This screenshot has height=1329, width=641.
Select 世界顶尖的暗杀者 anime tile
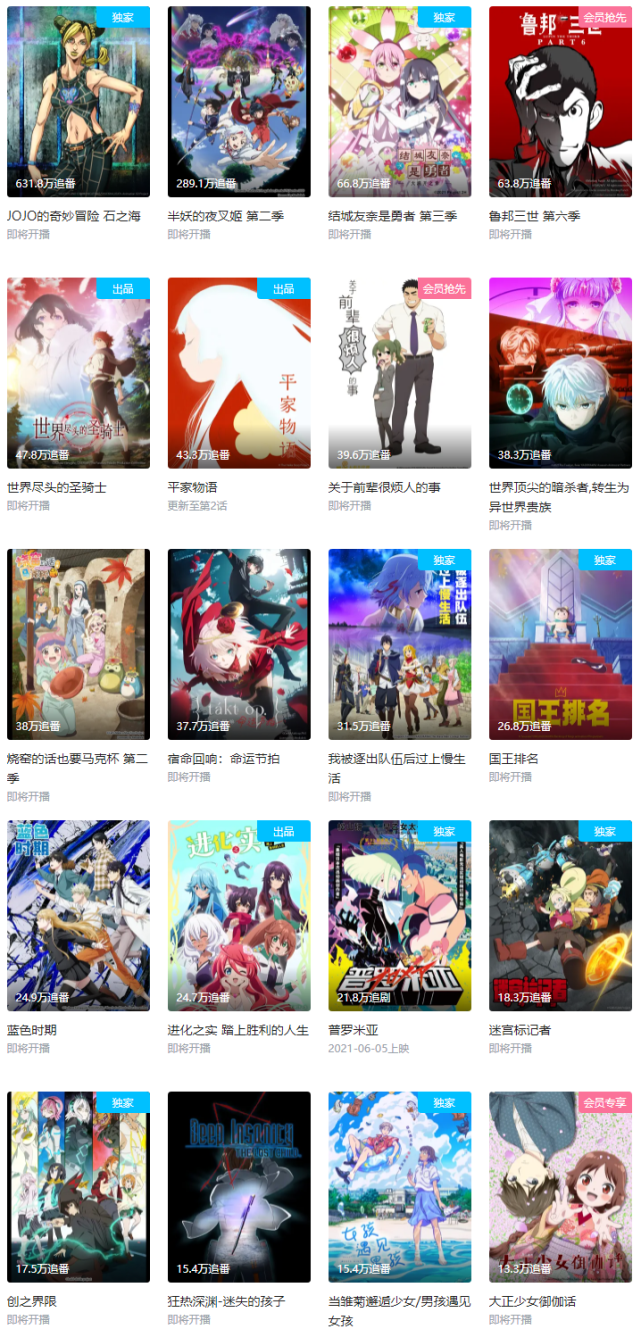click(x=560, y=372)
